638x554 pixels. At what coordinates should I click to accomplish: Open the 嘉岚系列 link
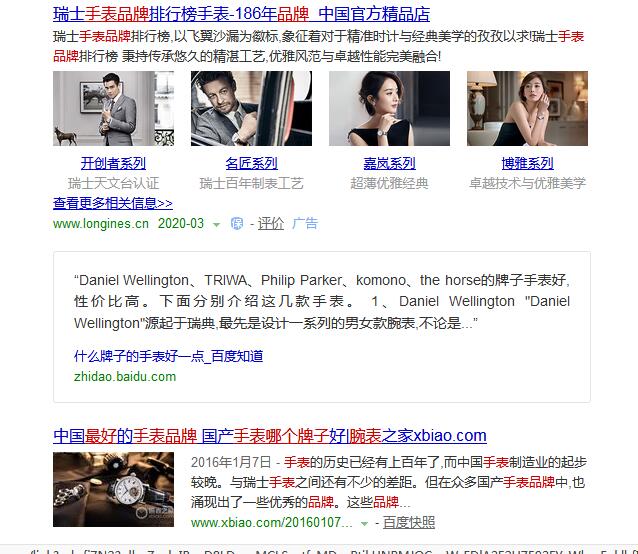click(x=389, y=164)
